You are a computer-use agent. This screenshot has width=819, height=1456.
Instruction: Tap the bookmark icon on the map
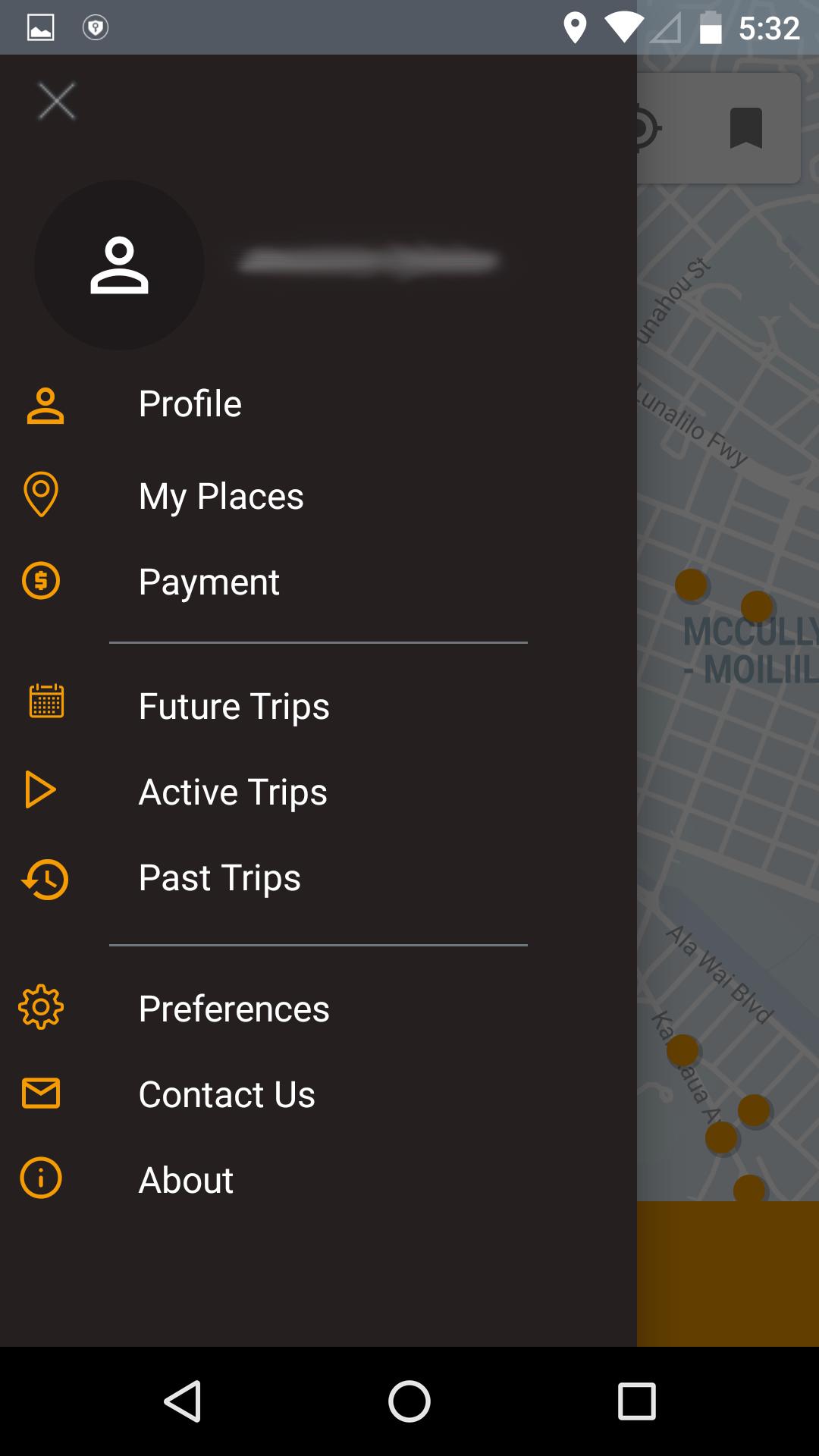[x=745, y=128]
